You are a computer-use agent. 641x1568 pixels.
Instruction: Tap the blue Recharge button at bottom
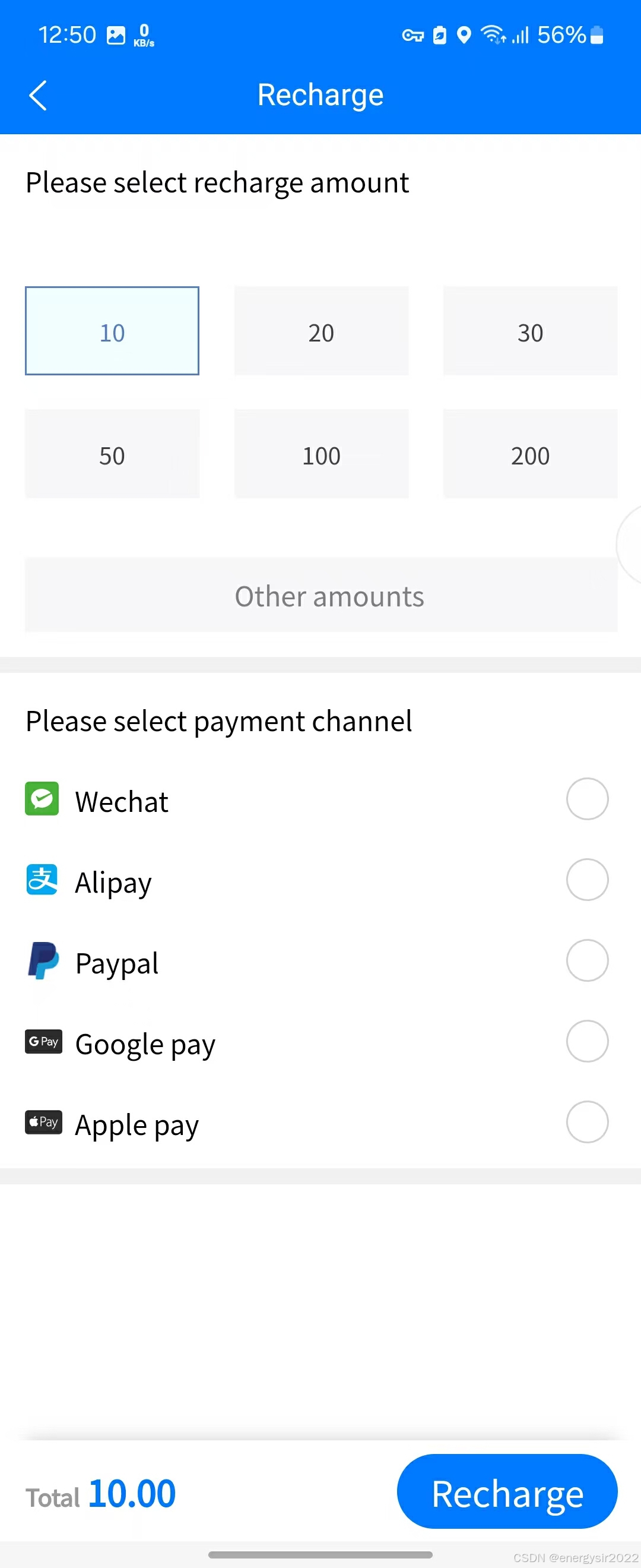pos(507,1491)
